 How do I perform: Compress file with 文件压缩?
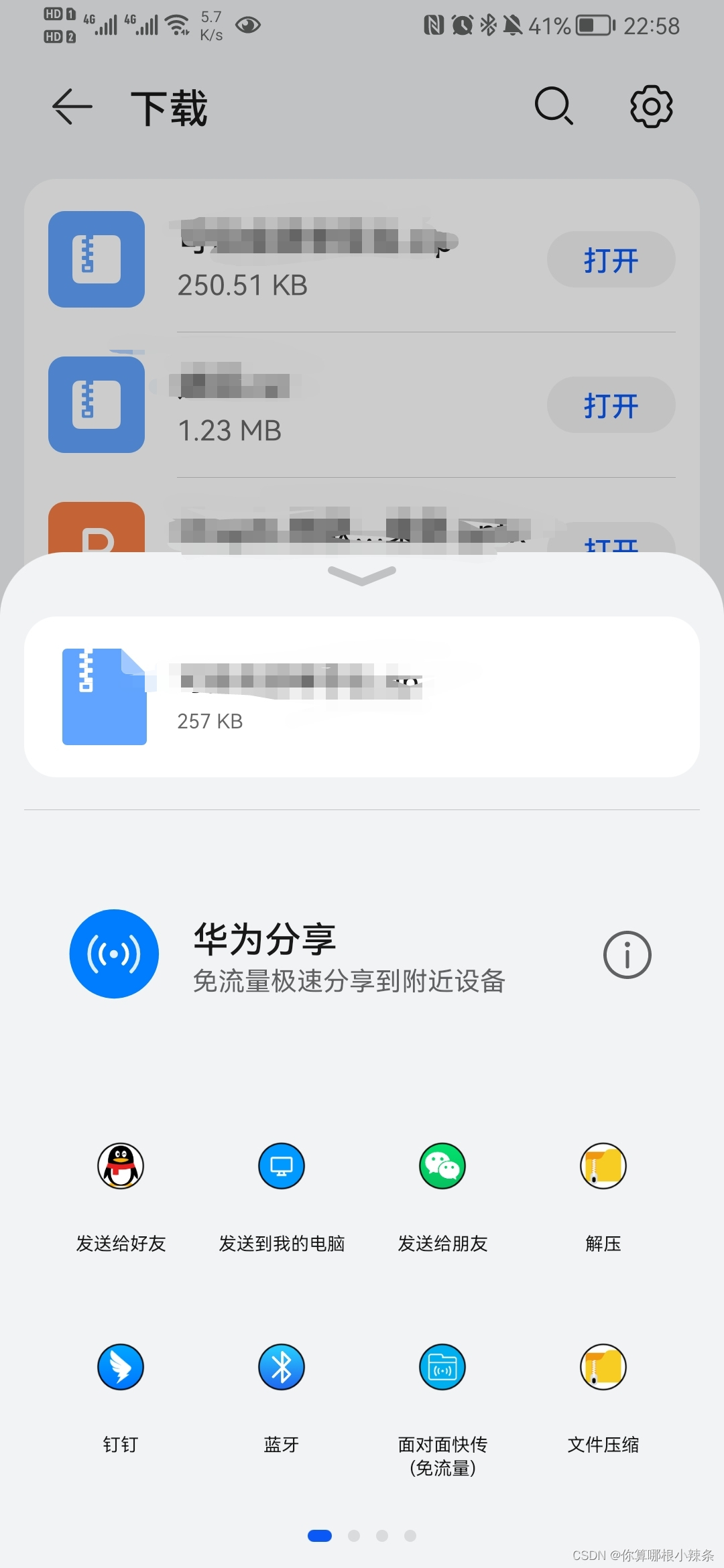[602, 1367]
